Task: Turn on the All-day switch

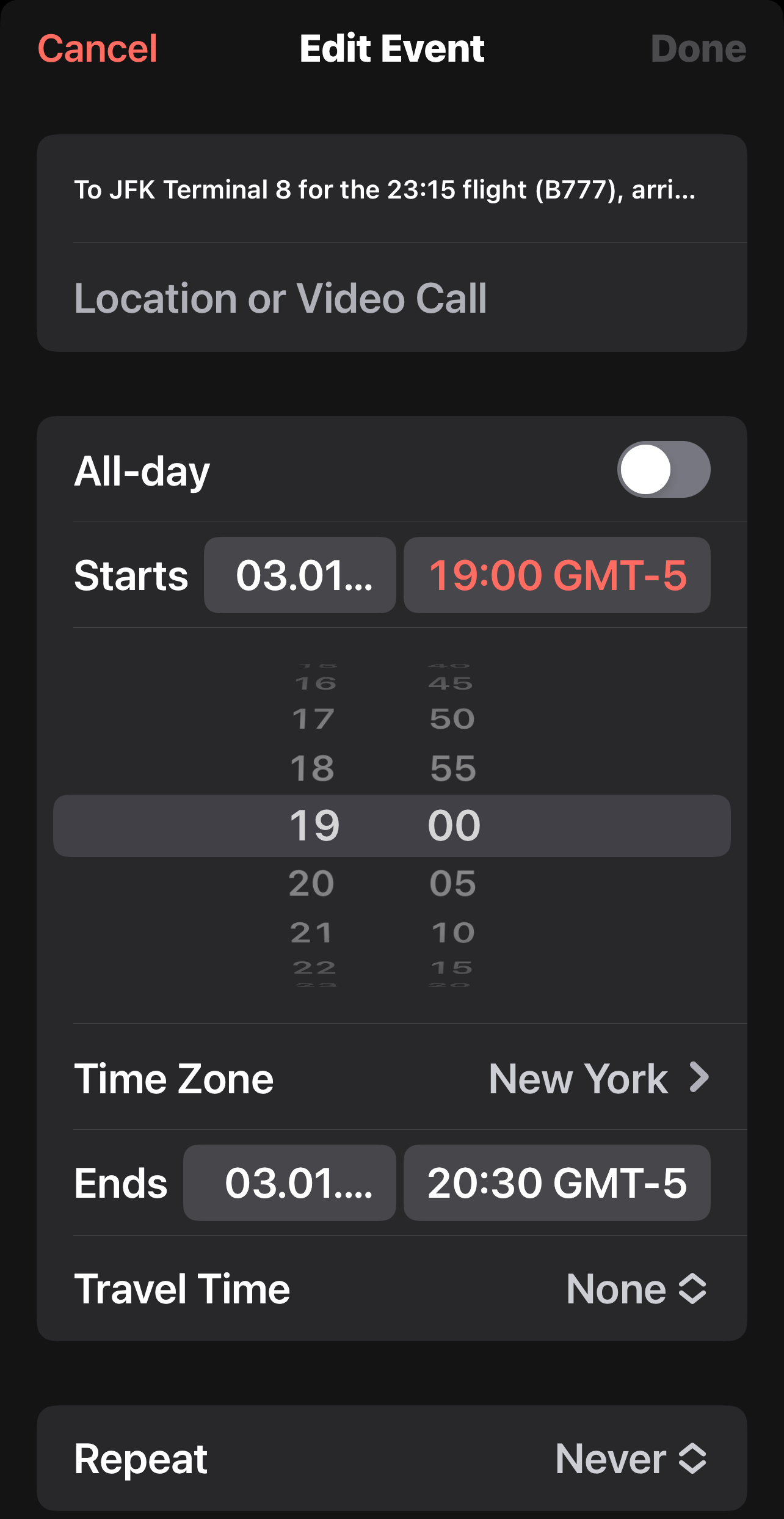Action: (663, 470)
